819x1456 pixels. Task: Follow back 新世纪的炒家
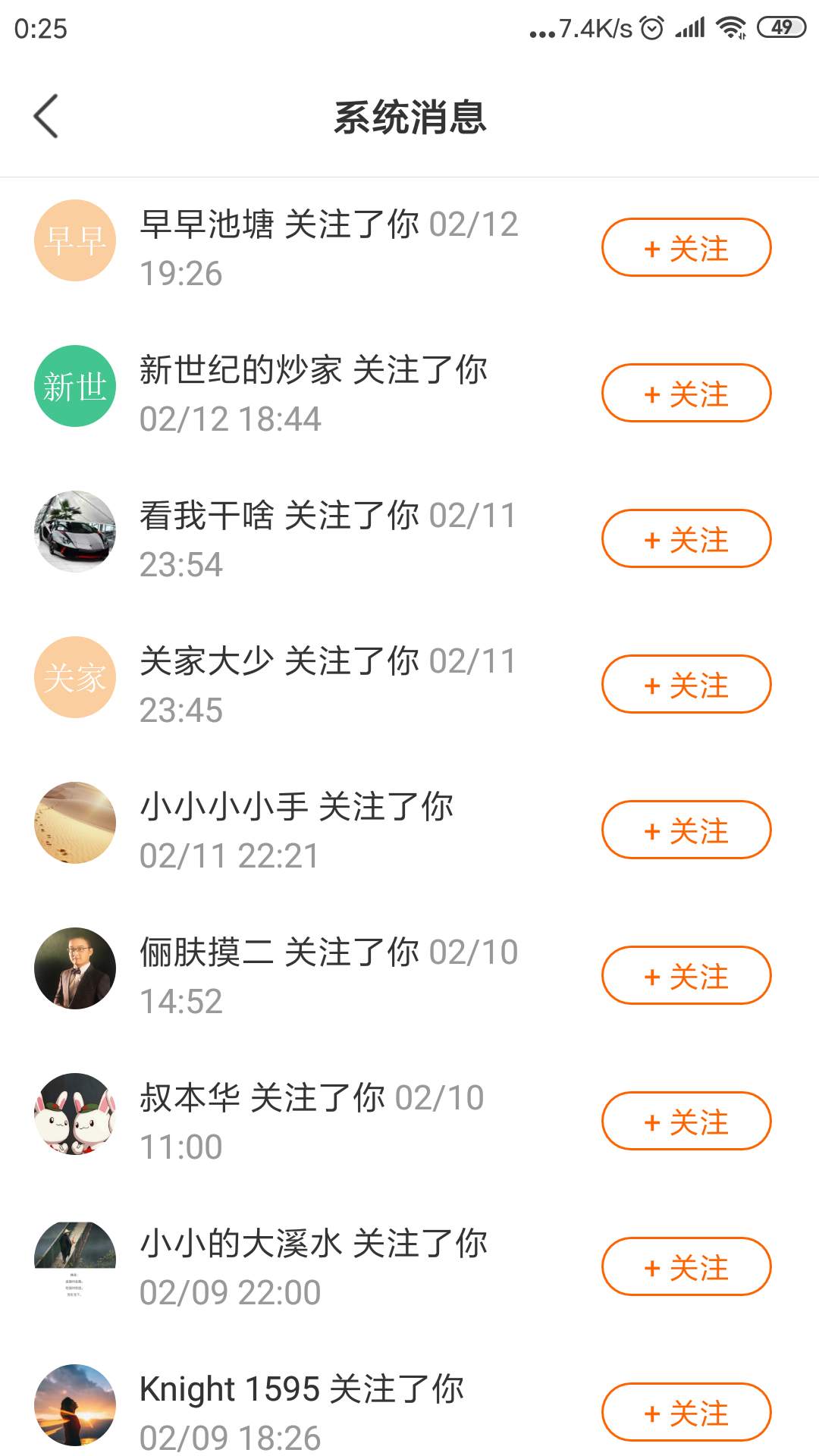[686, 393]
